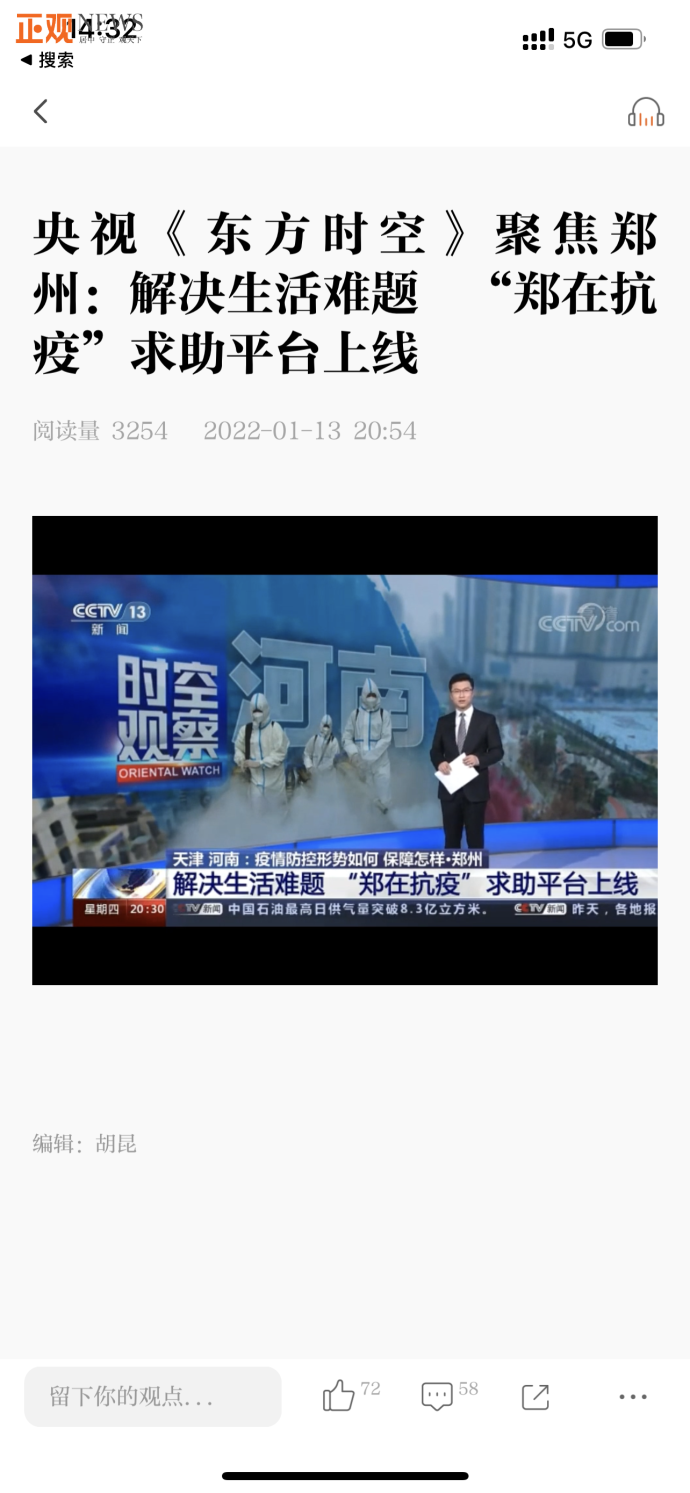690x1493 pixels.
Task: Like this article with the thumbs-up
Action: point(339,1396)
